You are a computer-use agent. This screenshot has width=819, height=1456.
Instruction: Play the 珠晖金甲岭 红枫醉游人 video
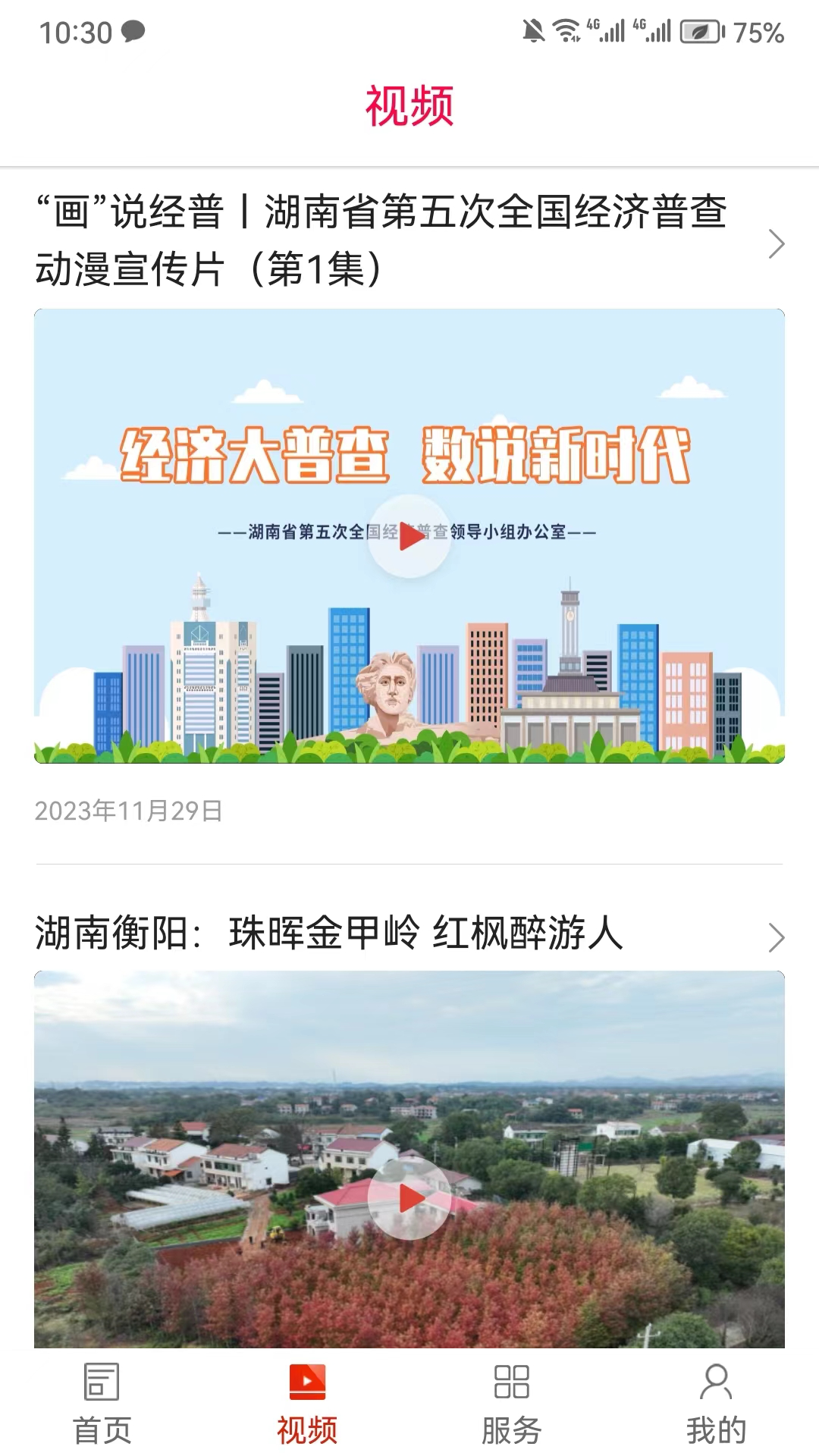click(409, 1198)
